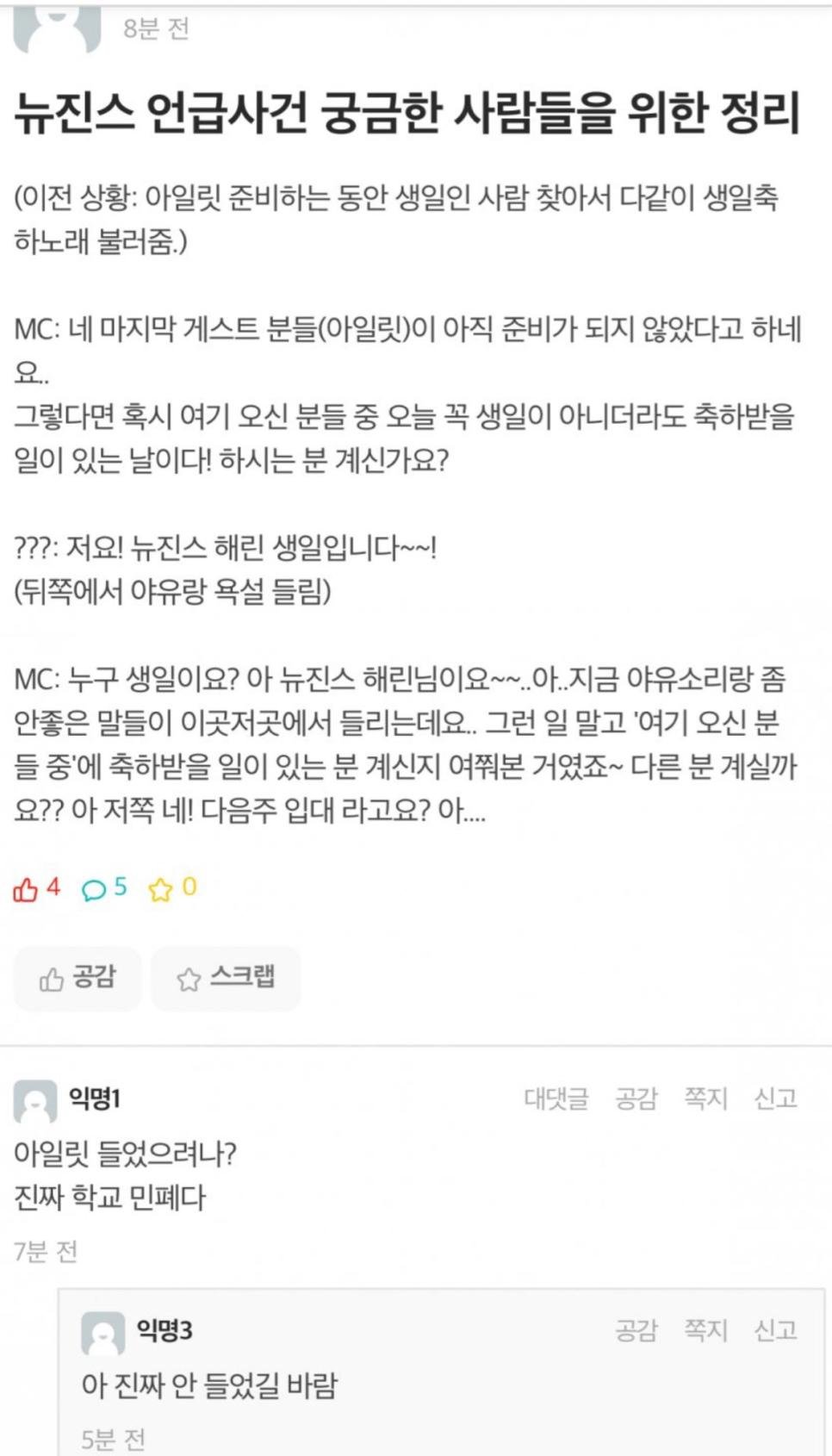Image resolution: width=832 pixels, height=1456 pixels.
Task: Scrap the post with 스크랩 button
Action: [226, 978]
